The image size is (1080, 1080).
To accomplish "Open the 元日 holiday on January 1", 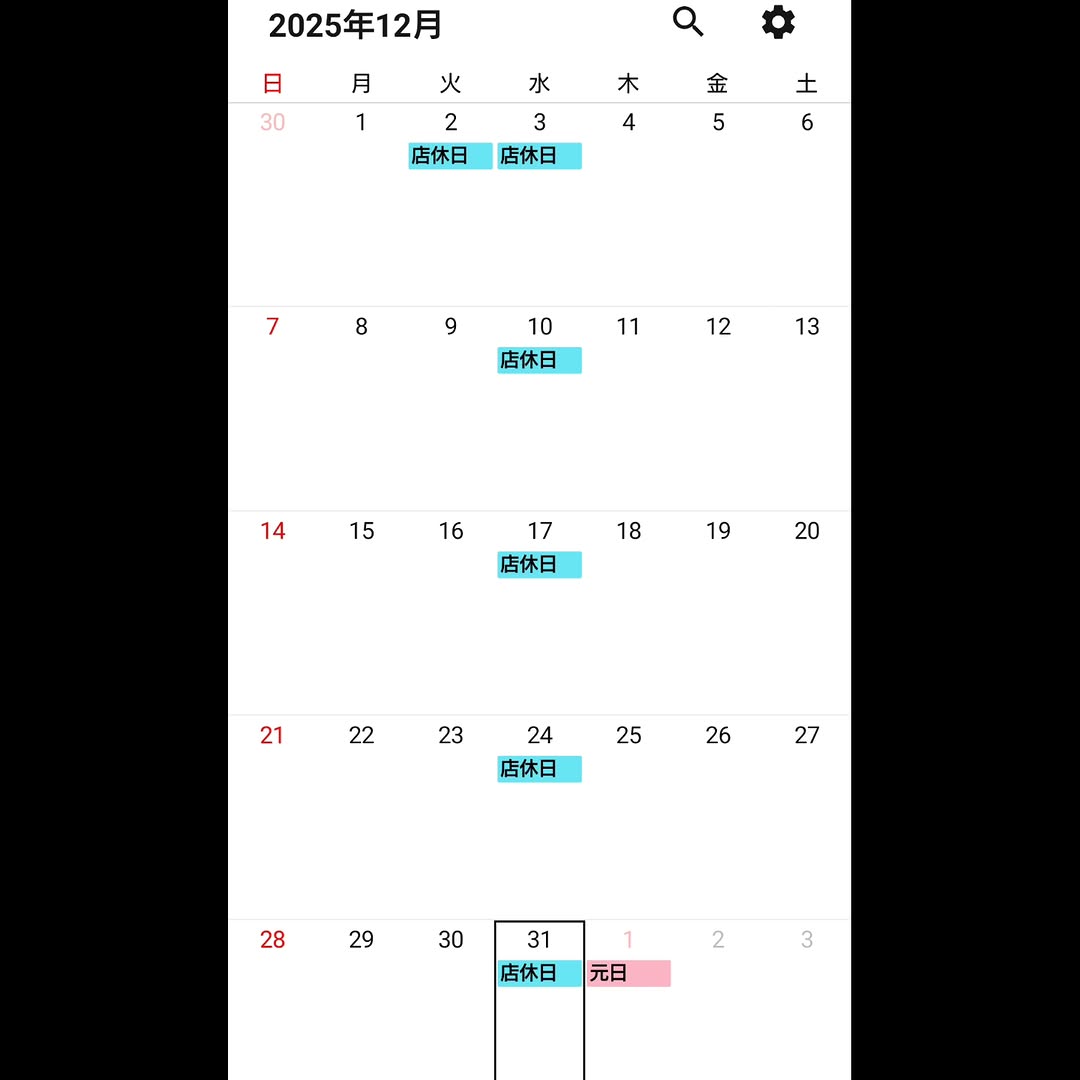I will (628, 973).
